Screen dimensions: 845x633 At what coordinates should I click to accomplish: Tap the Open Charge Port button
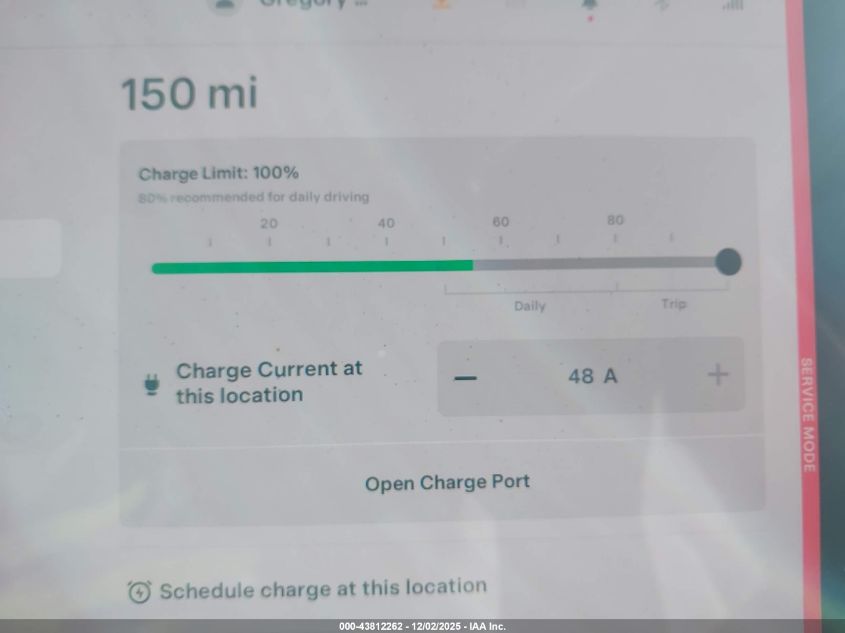pyautogui.click(x=446, y=483)
